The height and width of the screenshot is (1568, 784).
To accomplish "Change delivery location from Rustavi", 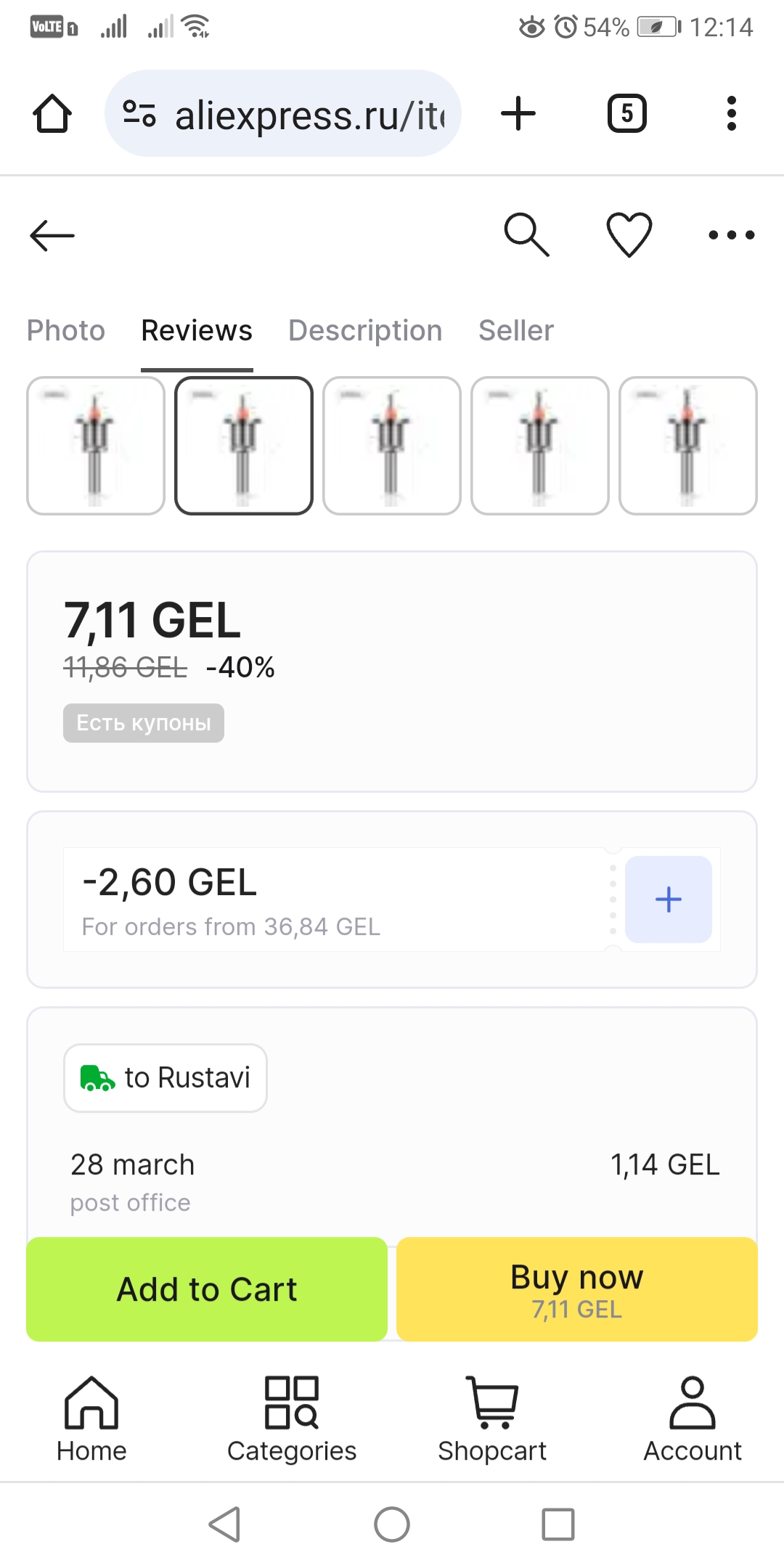I will [x=166, y=1078].
